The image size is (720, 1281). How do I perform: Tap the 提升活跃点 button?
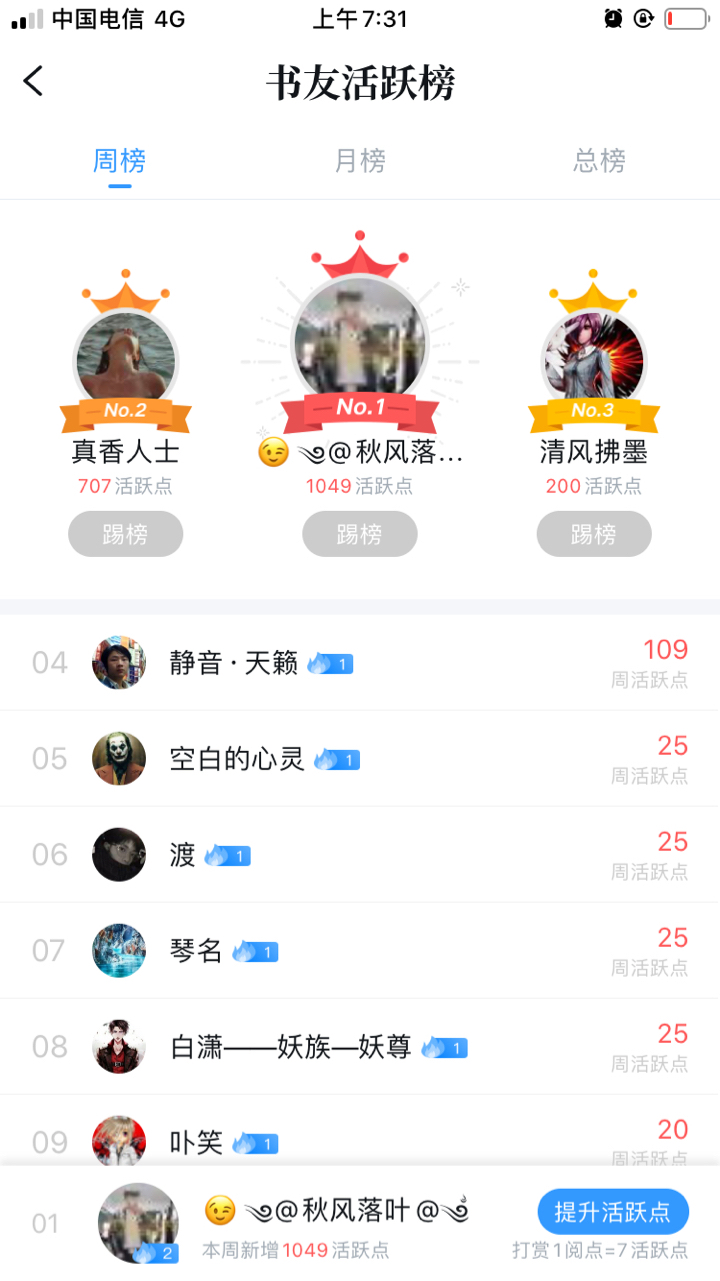pyautogui.click(x=612, y=1212)
